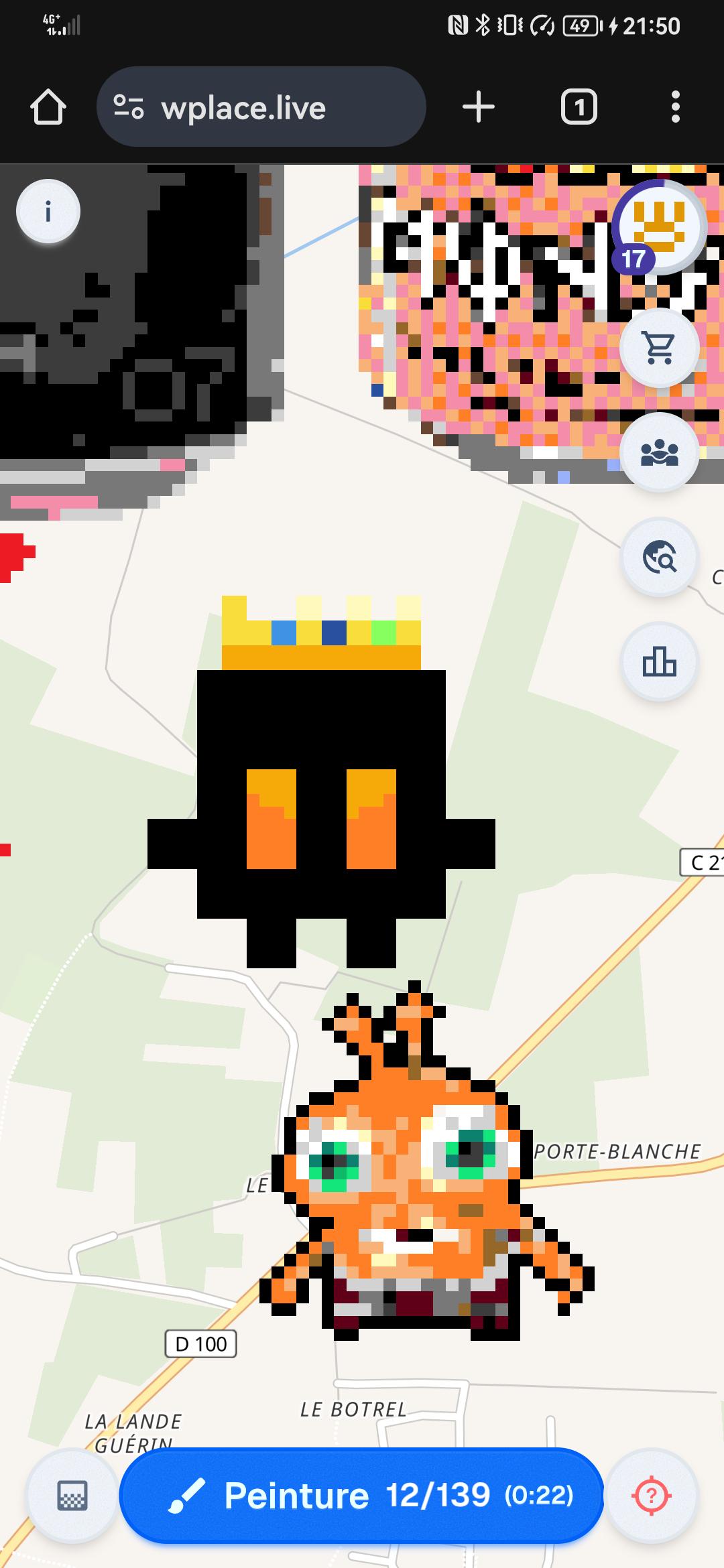Open the alliance group button
This screenshot has width=724, height=1568.
[659, 452]
